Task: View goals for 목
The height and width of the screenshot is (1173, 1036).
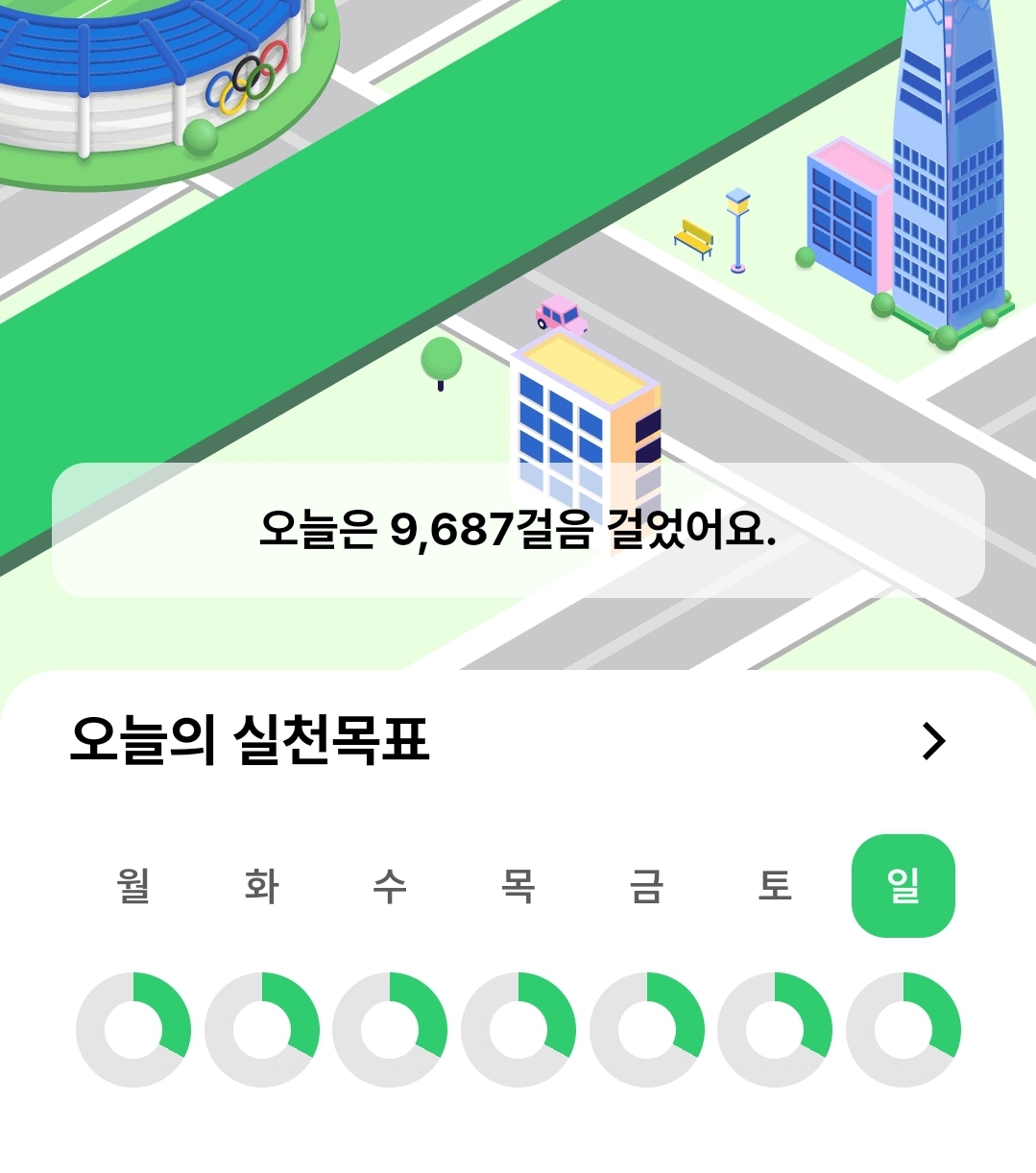Action: click(518, 885)
